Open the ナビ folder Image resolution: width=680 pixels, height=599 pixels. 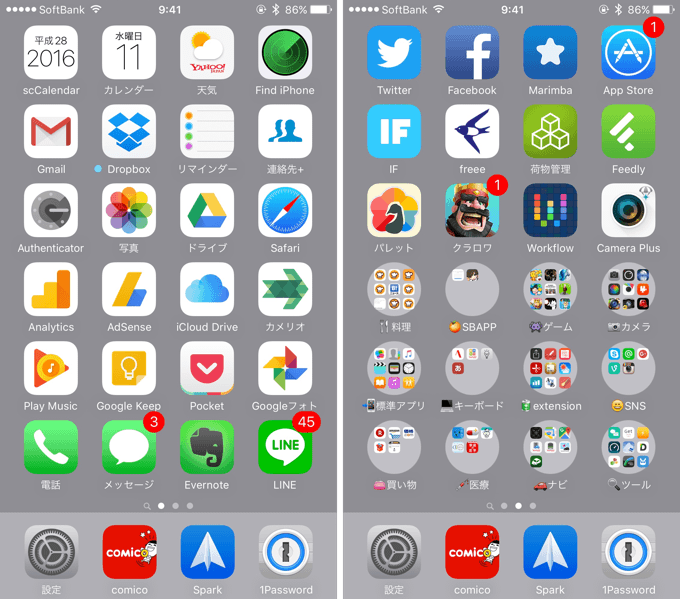[550, 447]
